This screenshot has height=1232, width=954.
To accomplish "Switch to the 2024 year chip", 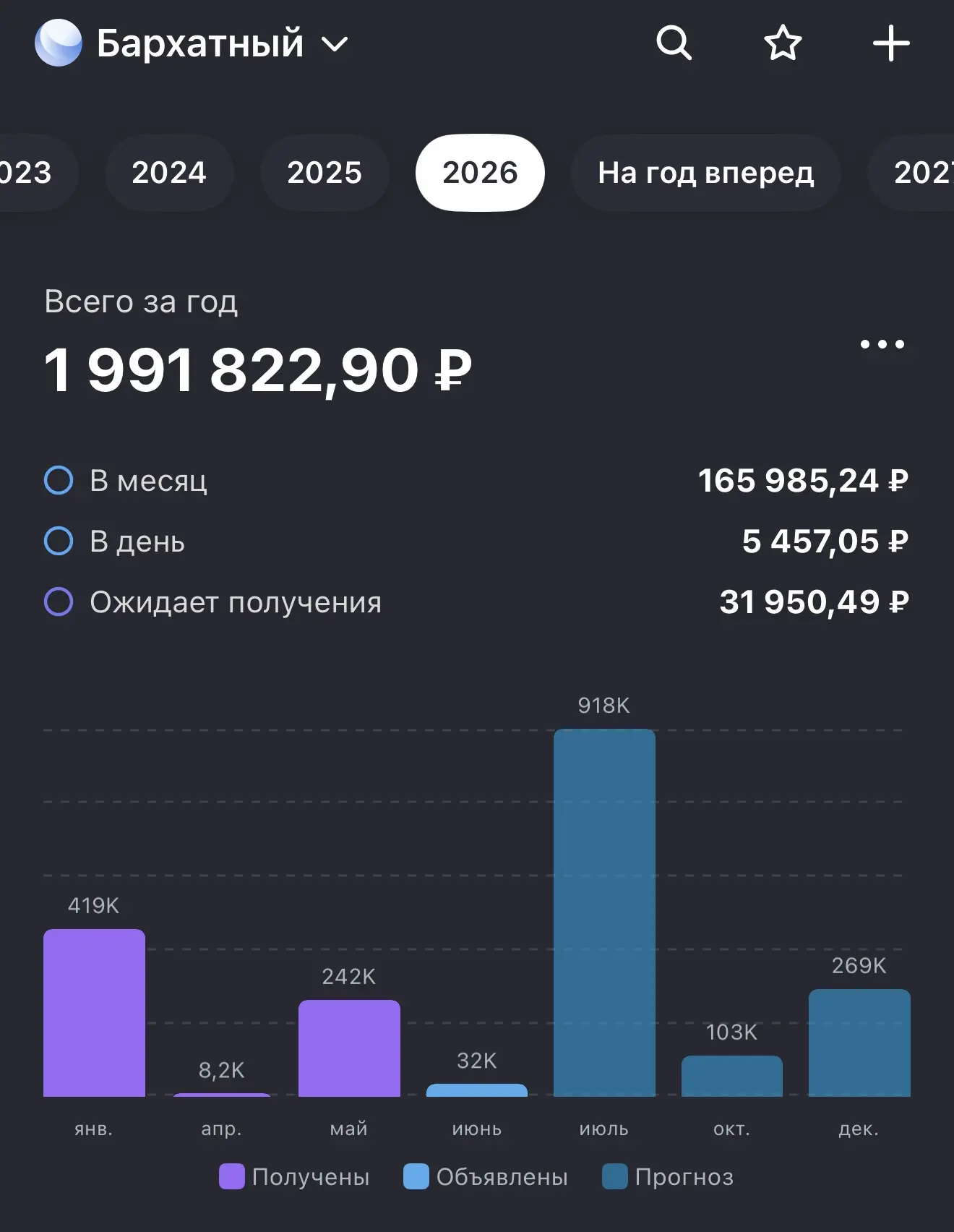I will [169, 173].
